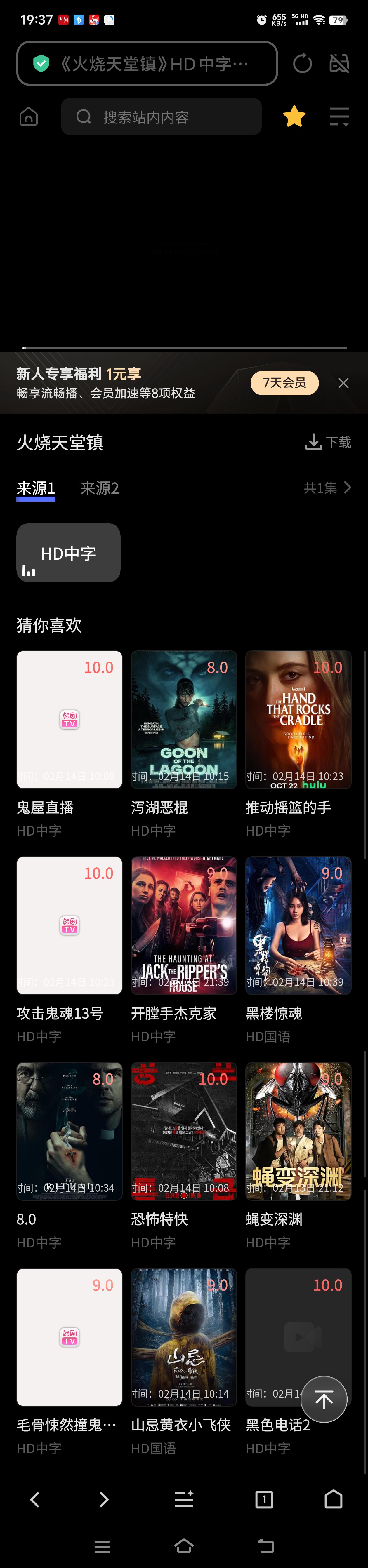
Task: Reload the page with the refresh icon
Action: point(302,63)
